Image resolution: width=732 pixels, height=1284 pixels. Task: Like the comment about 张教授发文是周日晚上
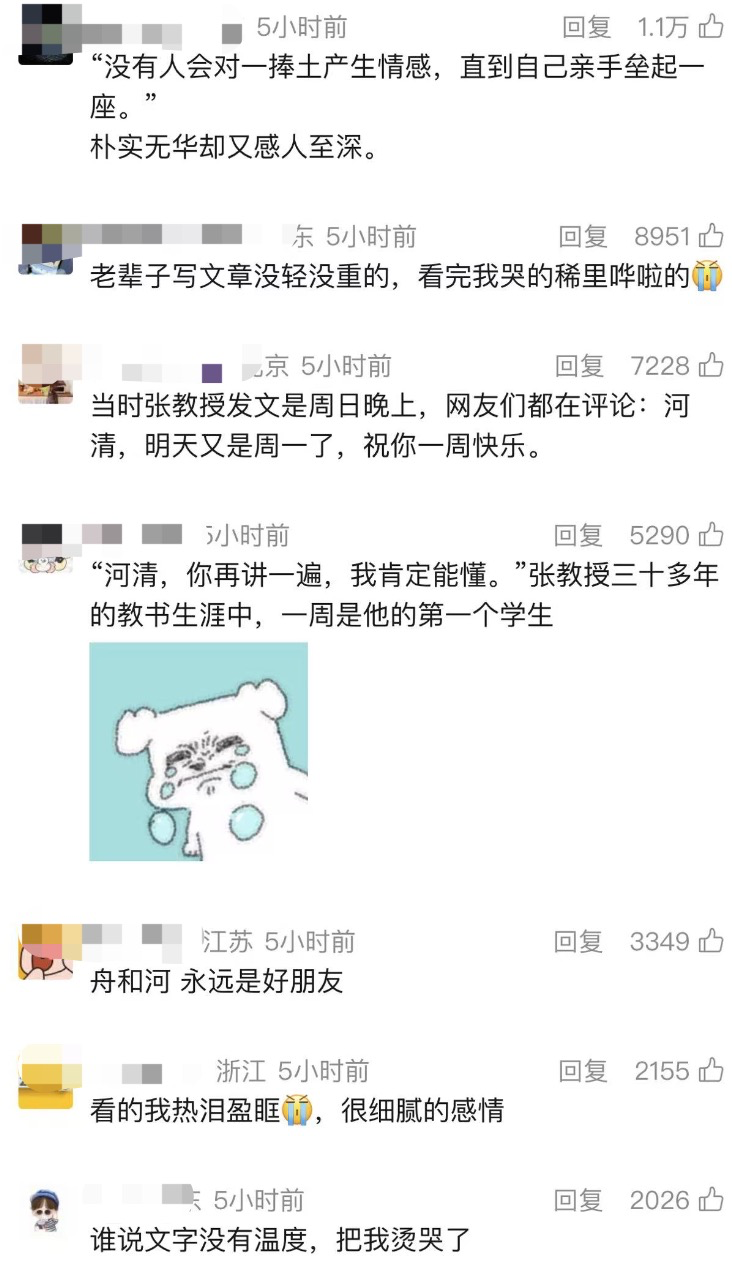[711, 366]
